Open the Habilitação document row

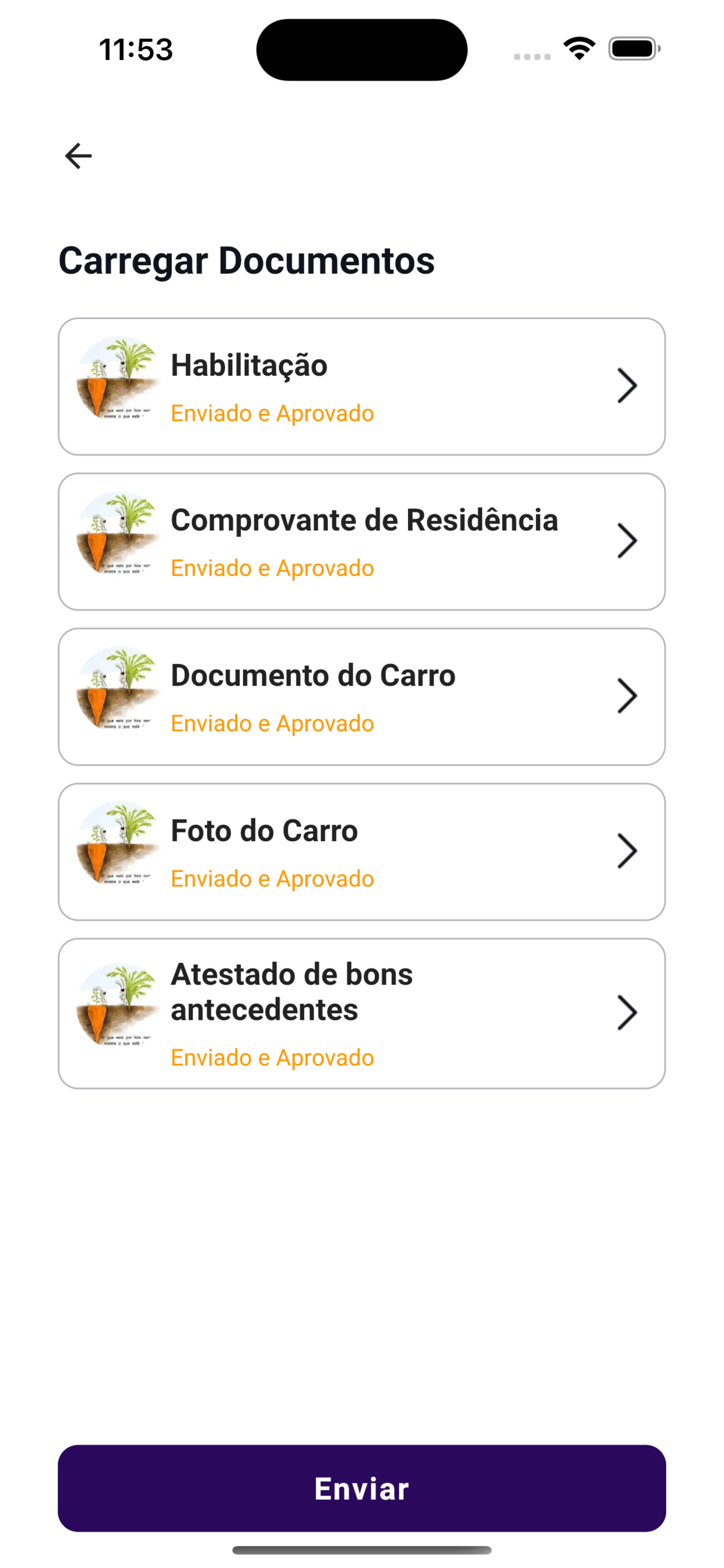click(x=361, y=387)
